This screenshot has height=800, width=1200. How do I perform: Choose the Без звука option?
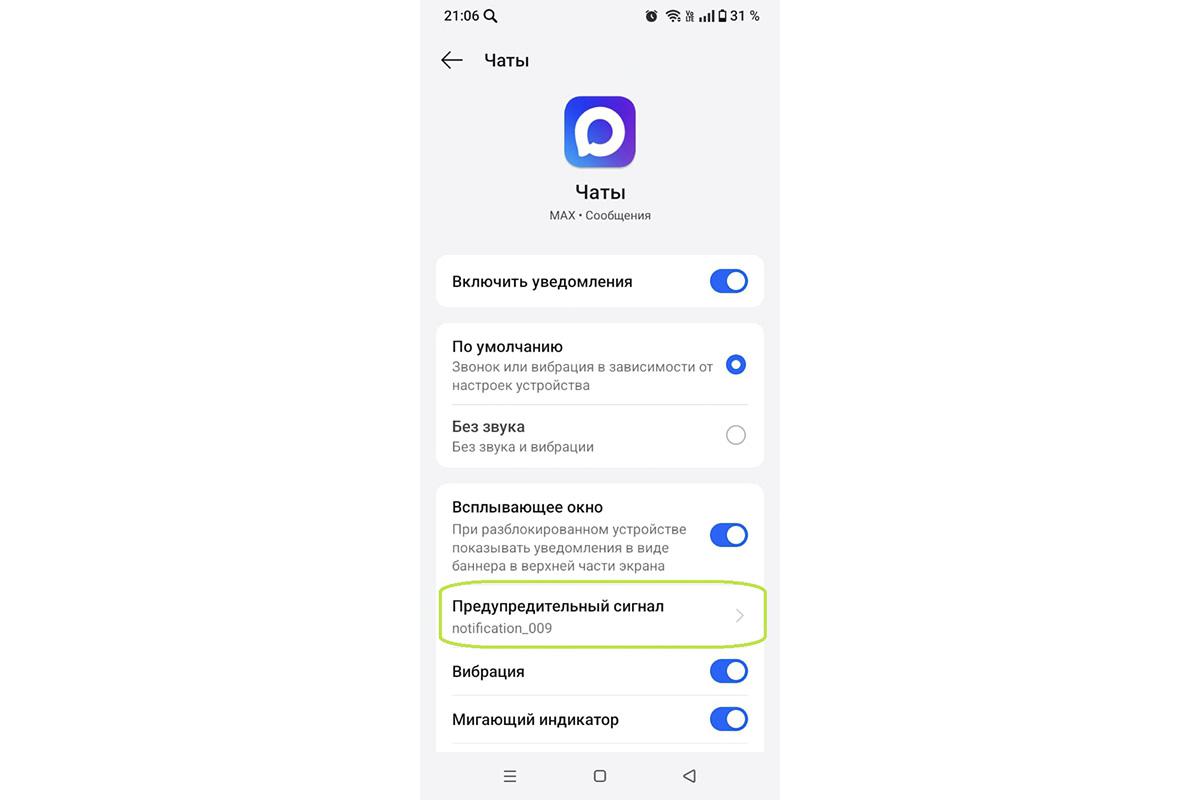(735, 435)
